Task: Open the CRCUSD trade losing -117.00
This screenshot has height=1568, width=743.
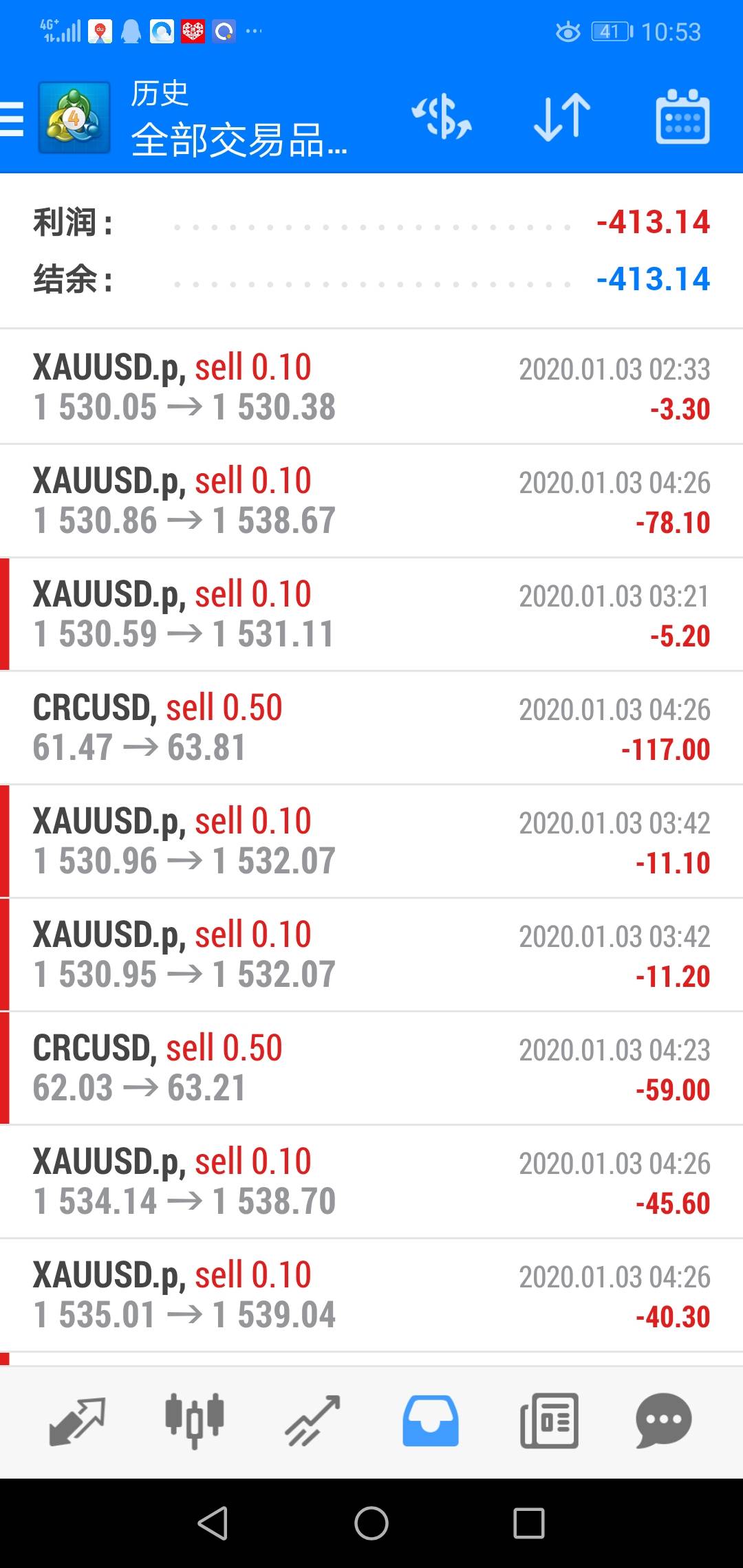Action: pyautogui.click(x=371, y=728)
